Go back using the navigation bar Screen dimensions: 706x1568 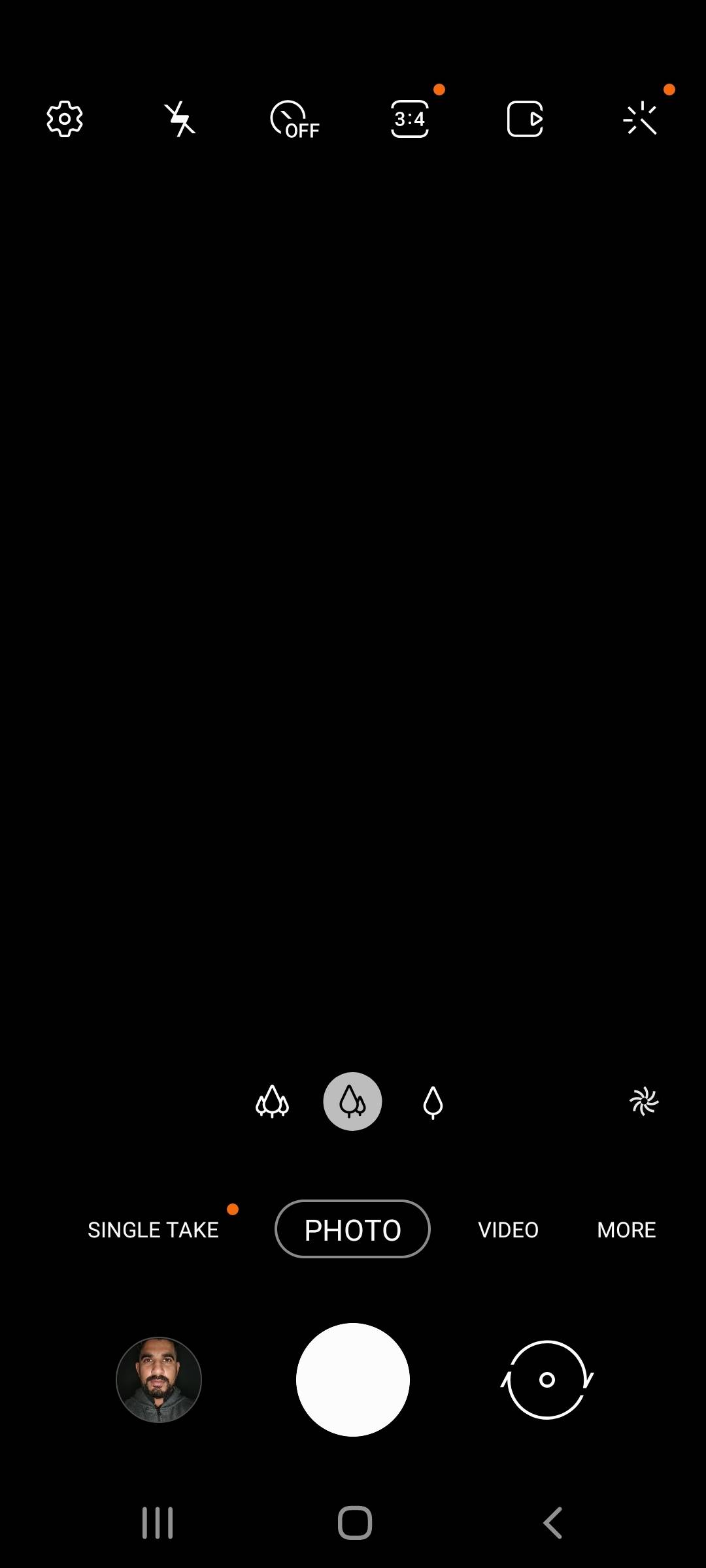point(552,1523)
